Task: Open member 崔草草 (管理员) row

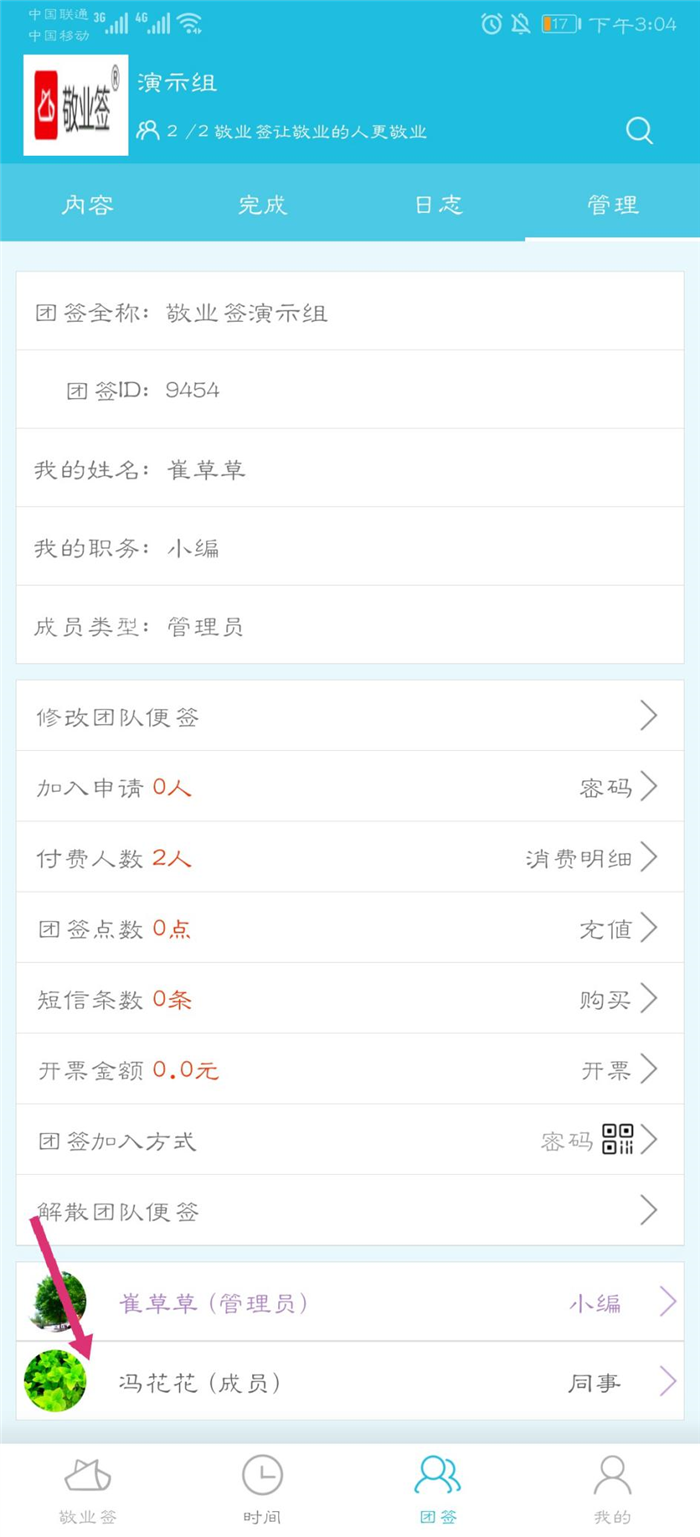Action: [350, 1302]
